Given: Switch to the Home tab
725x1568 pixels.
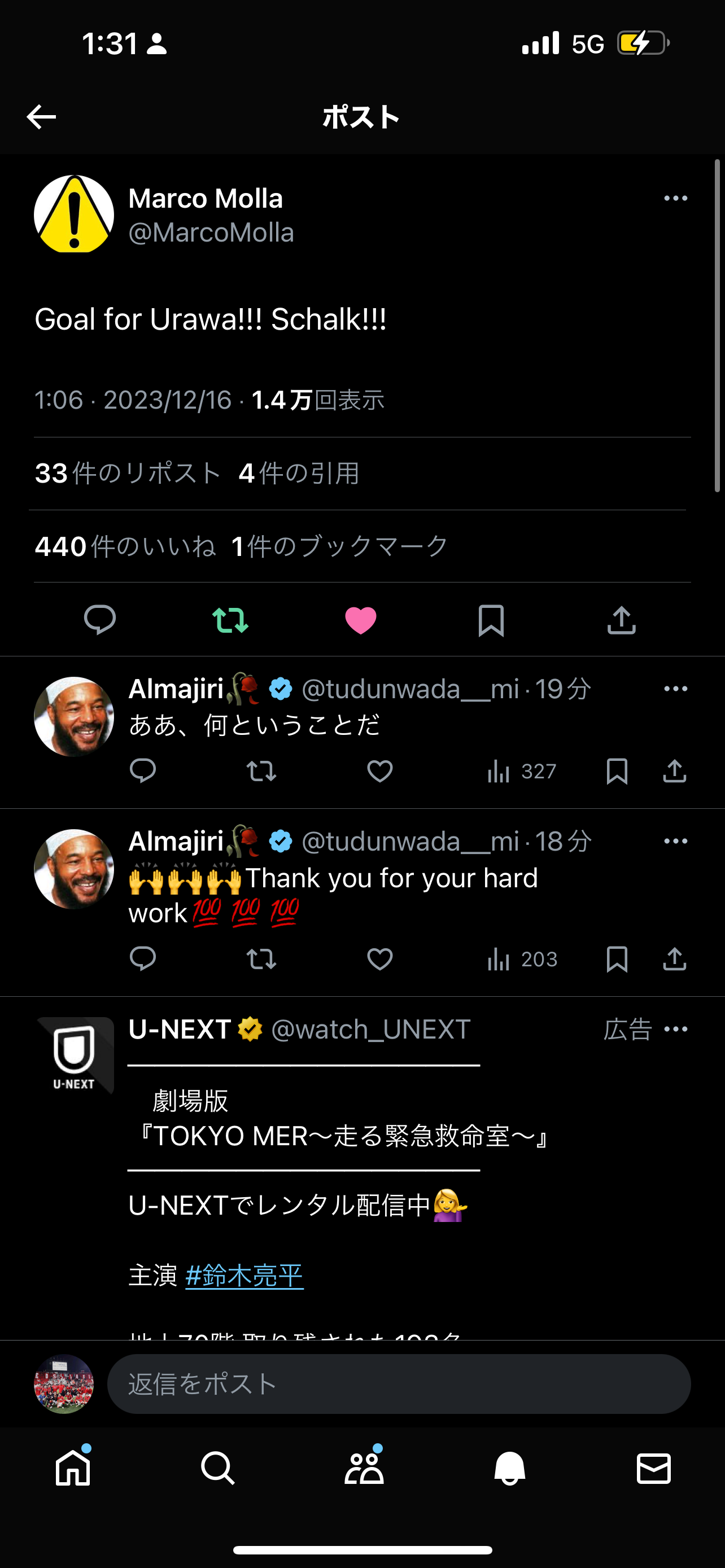Looking at the screenshot, I should [73, 1468].
